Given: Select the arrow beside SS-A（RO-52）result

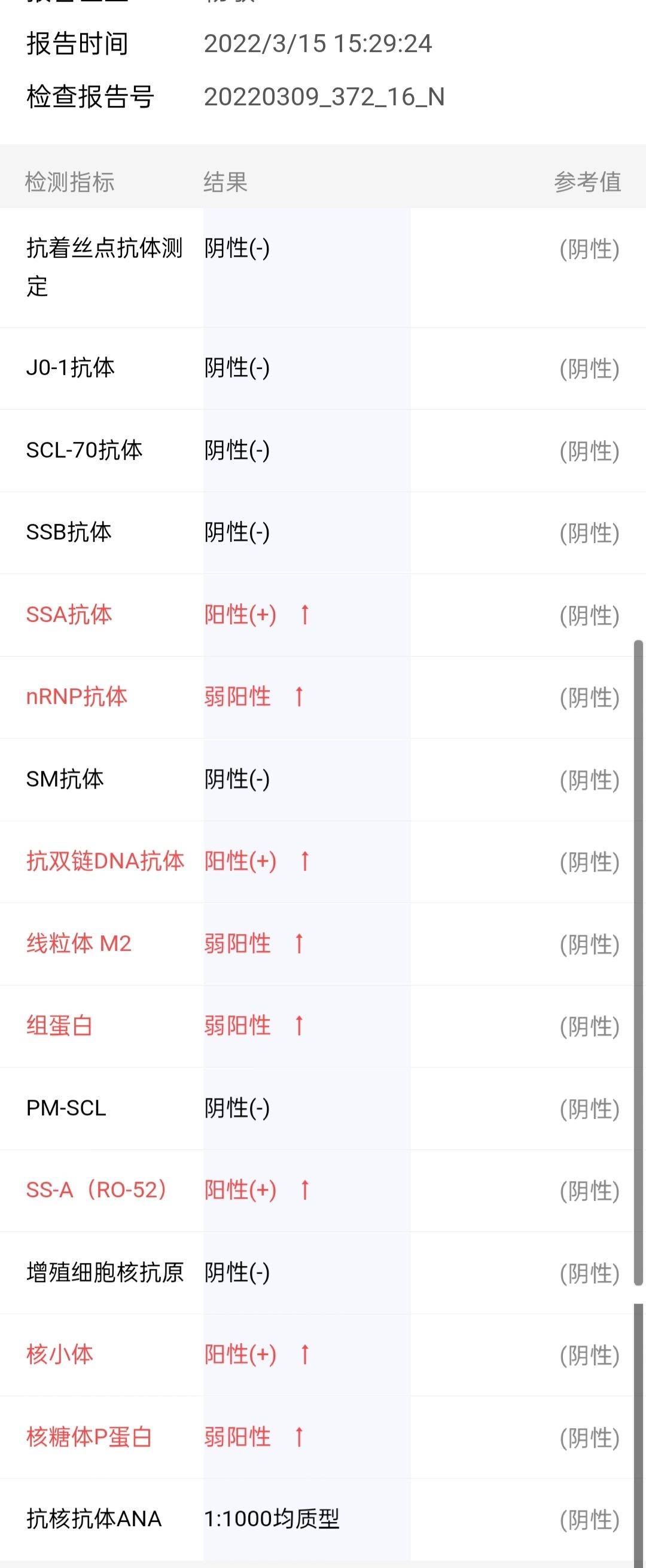Looking at the screenshot, I should pyautogui.click(x=304, y=1189).
